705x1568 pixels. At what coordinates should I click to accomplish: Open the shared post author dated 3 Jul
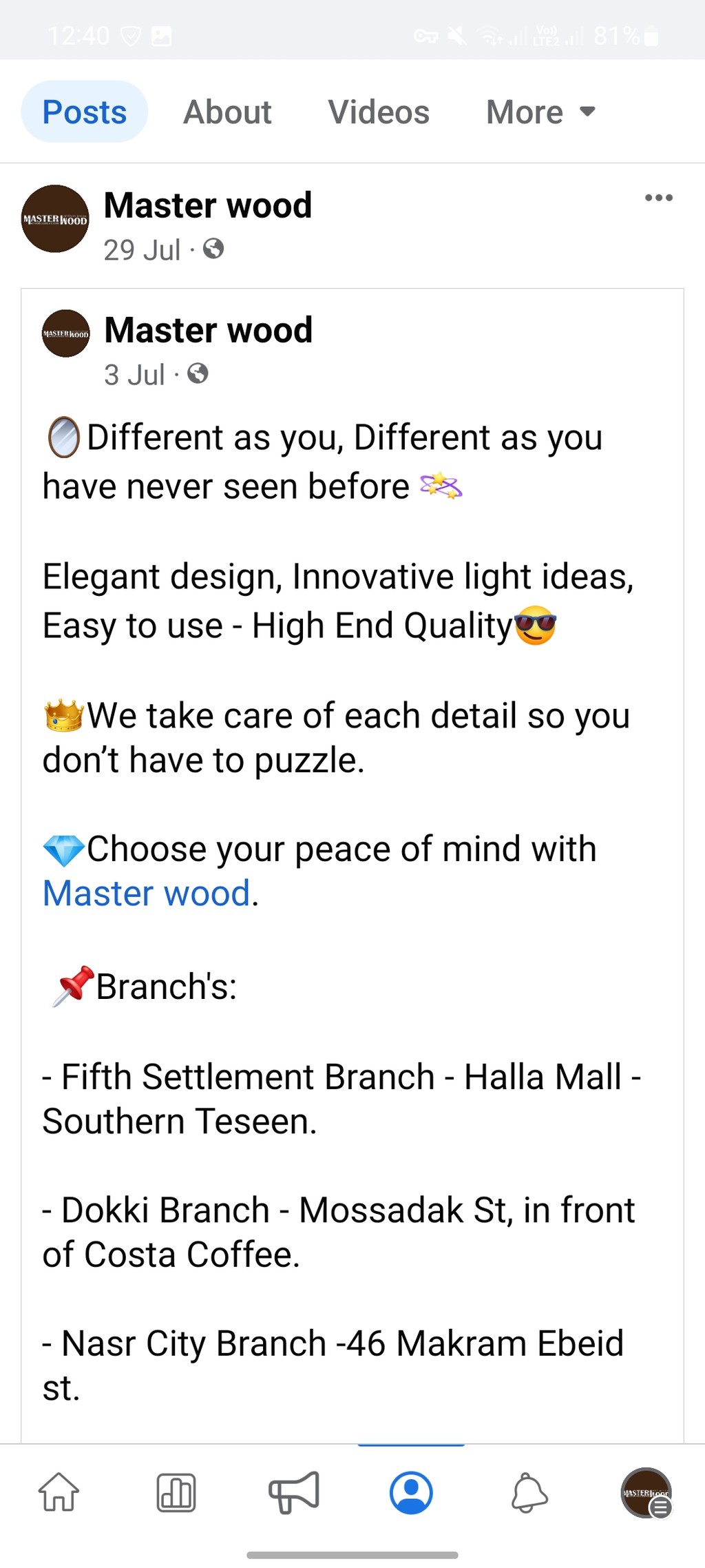point(209,330)
